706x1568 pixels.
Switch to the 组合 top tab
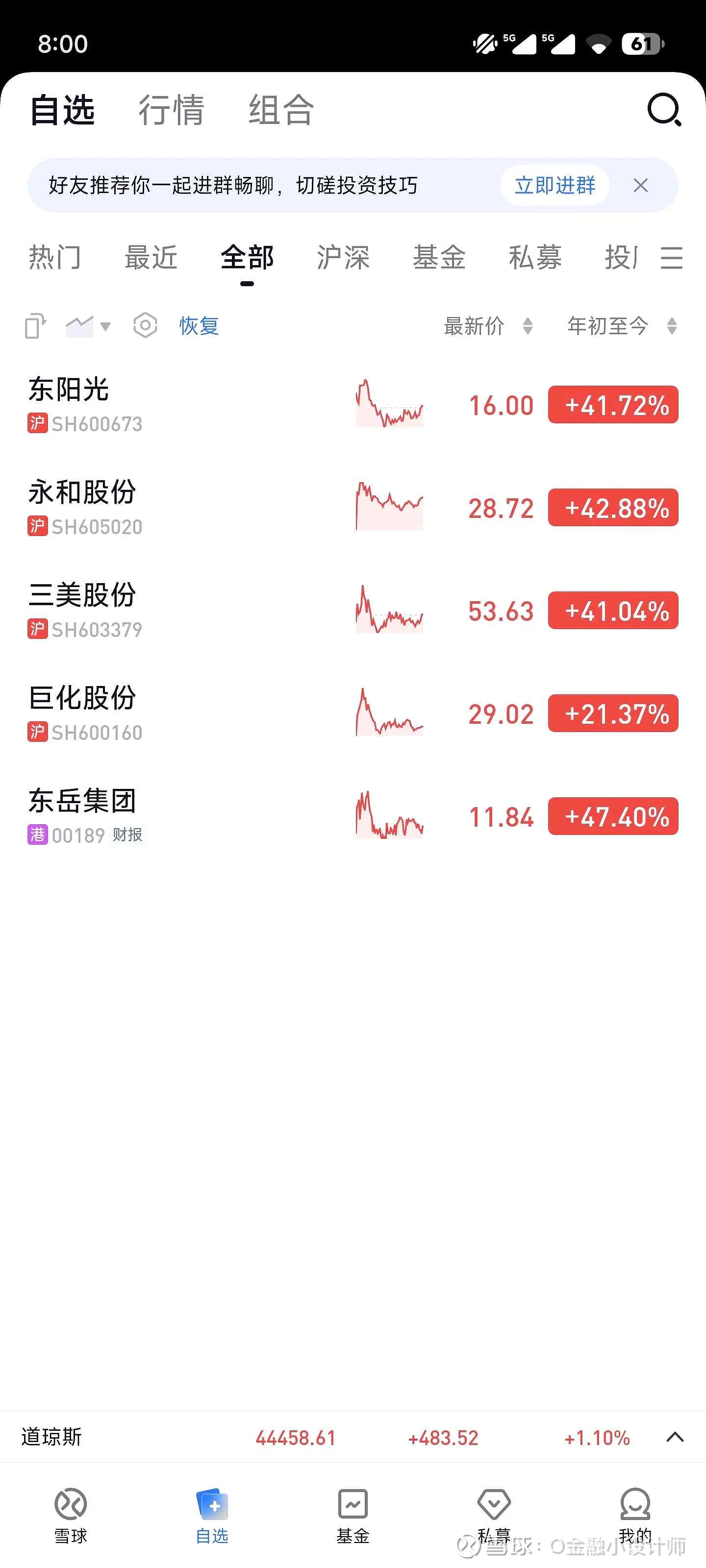point(281,110)
